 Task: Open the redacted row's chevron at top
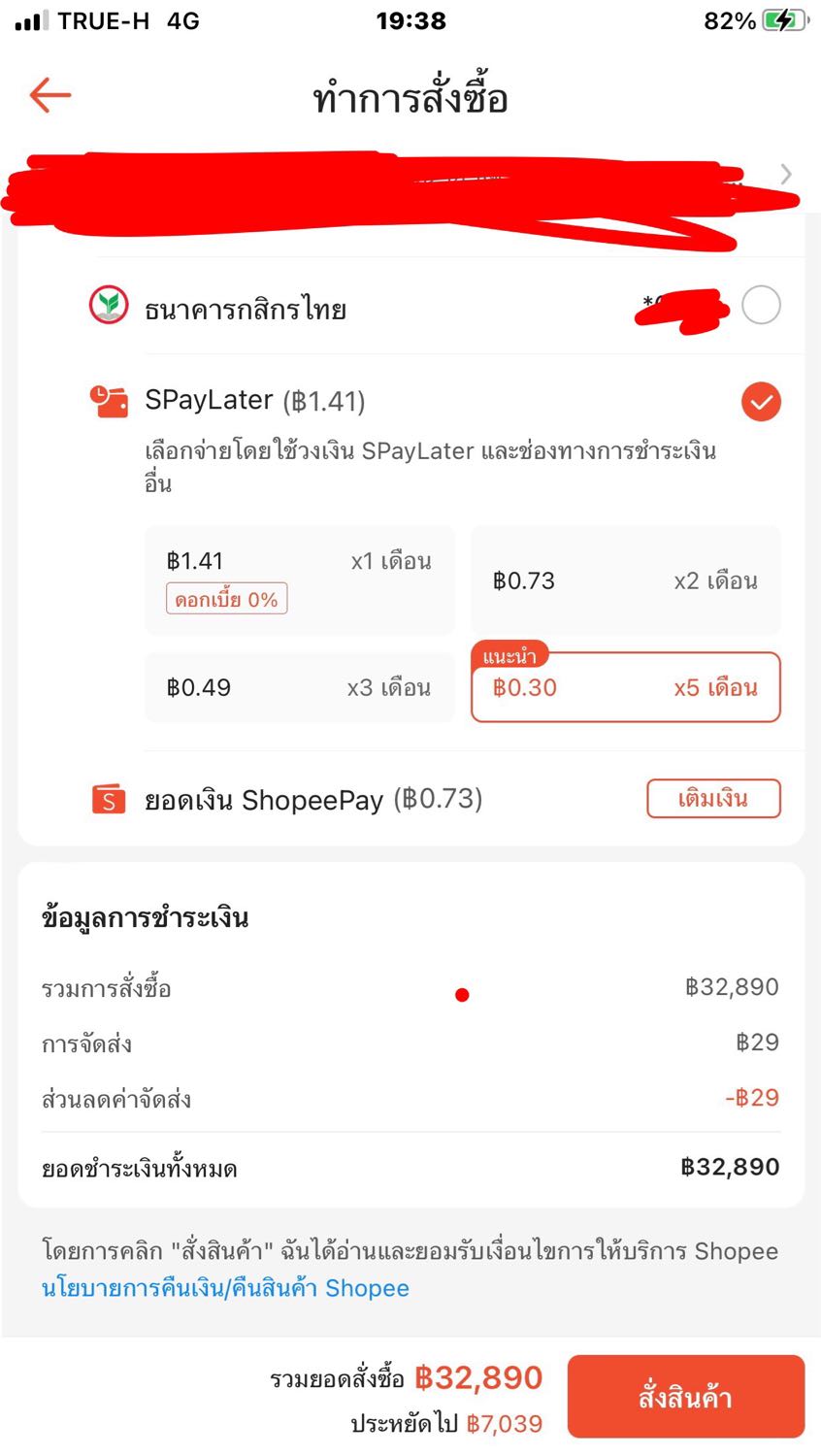click(x=786, y=174)
